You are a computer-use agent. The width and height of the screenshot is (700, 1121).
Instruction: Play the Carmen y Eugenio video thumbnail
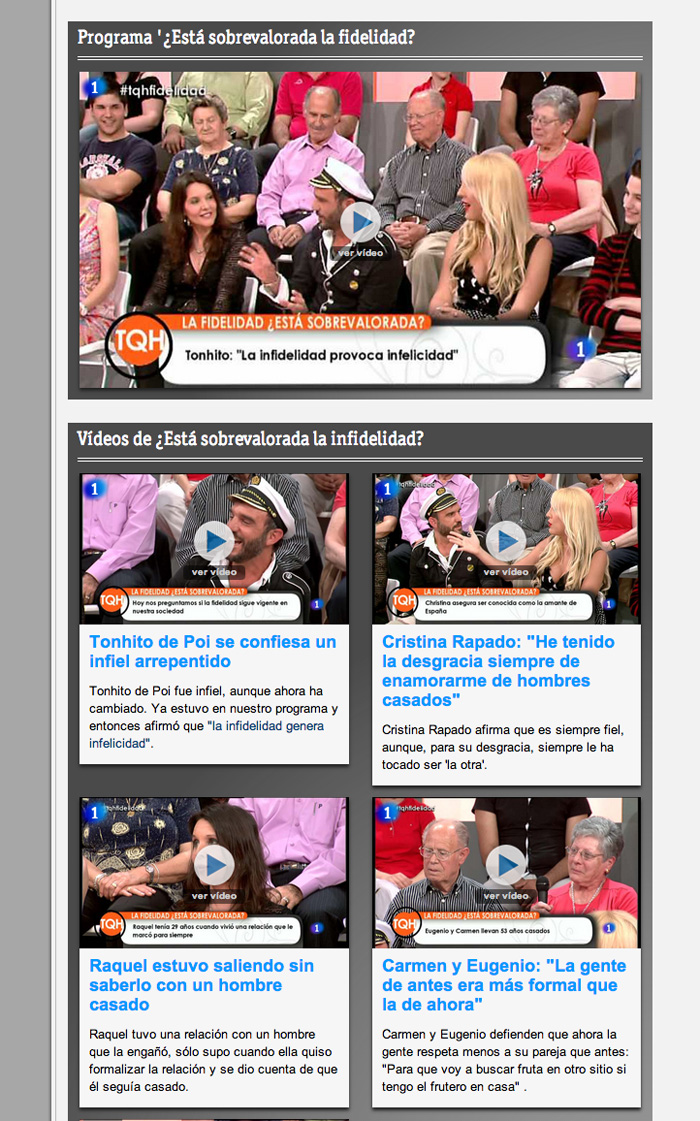tap(506, 866)
